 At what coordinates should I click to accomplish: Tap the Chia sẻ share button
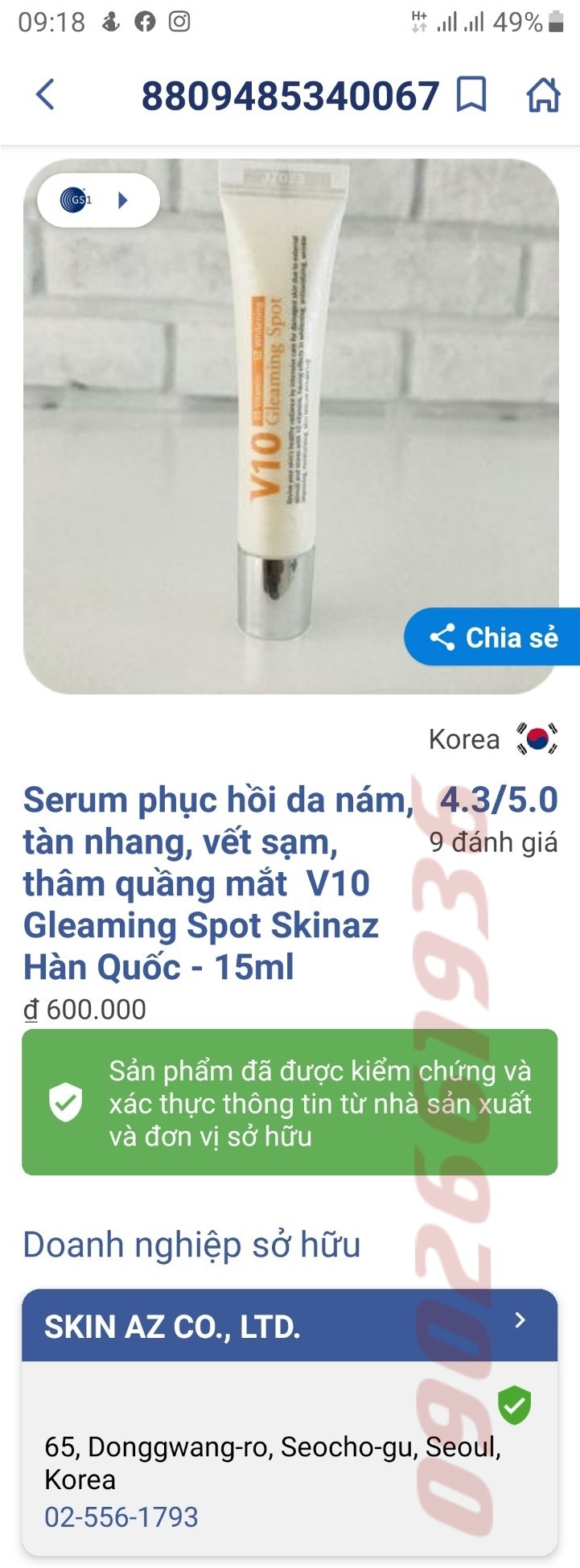[x=493, y=637]
